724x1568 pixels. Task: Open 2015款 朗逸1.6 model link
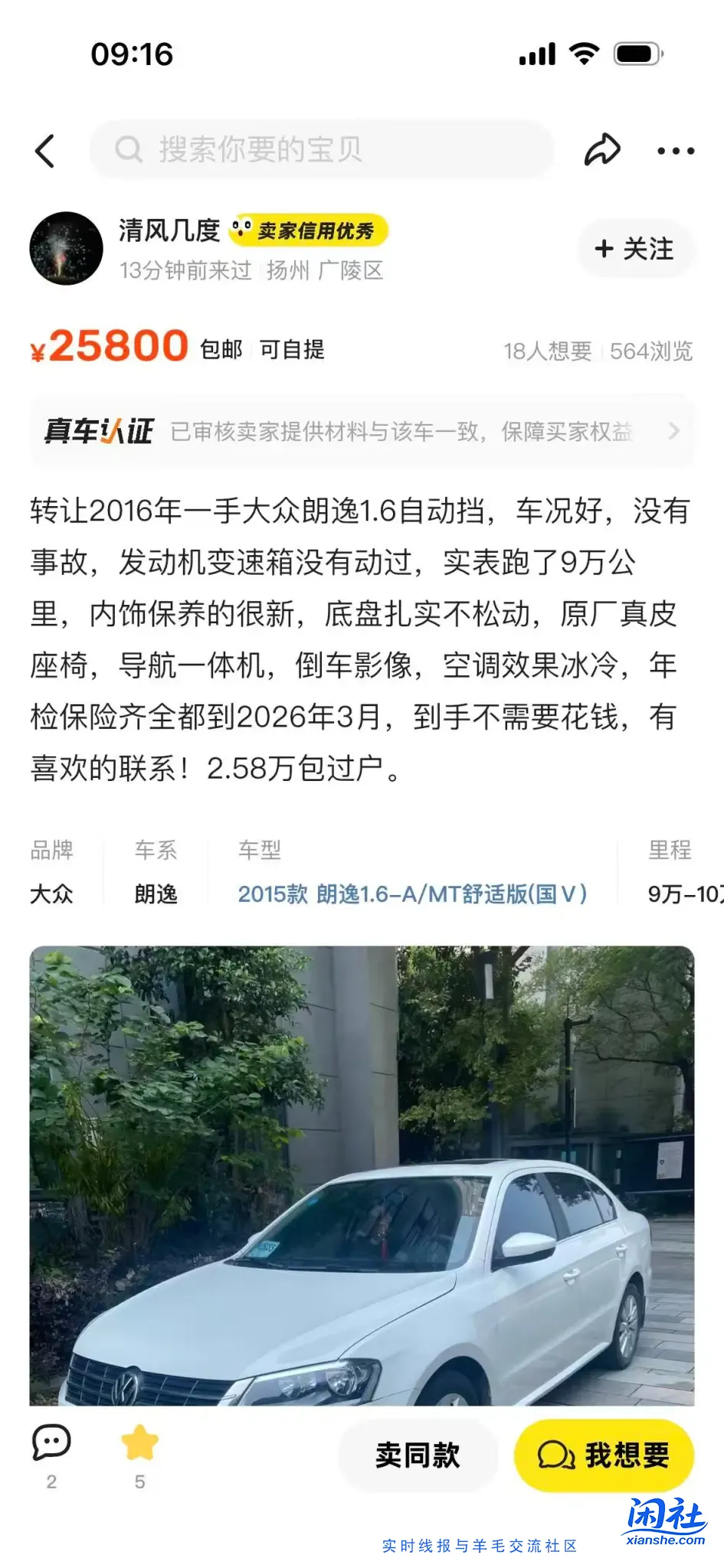[411, 894]
